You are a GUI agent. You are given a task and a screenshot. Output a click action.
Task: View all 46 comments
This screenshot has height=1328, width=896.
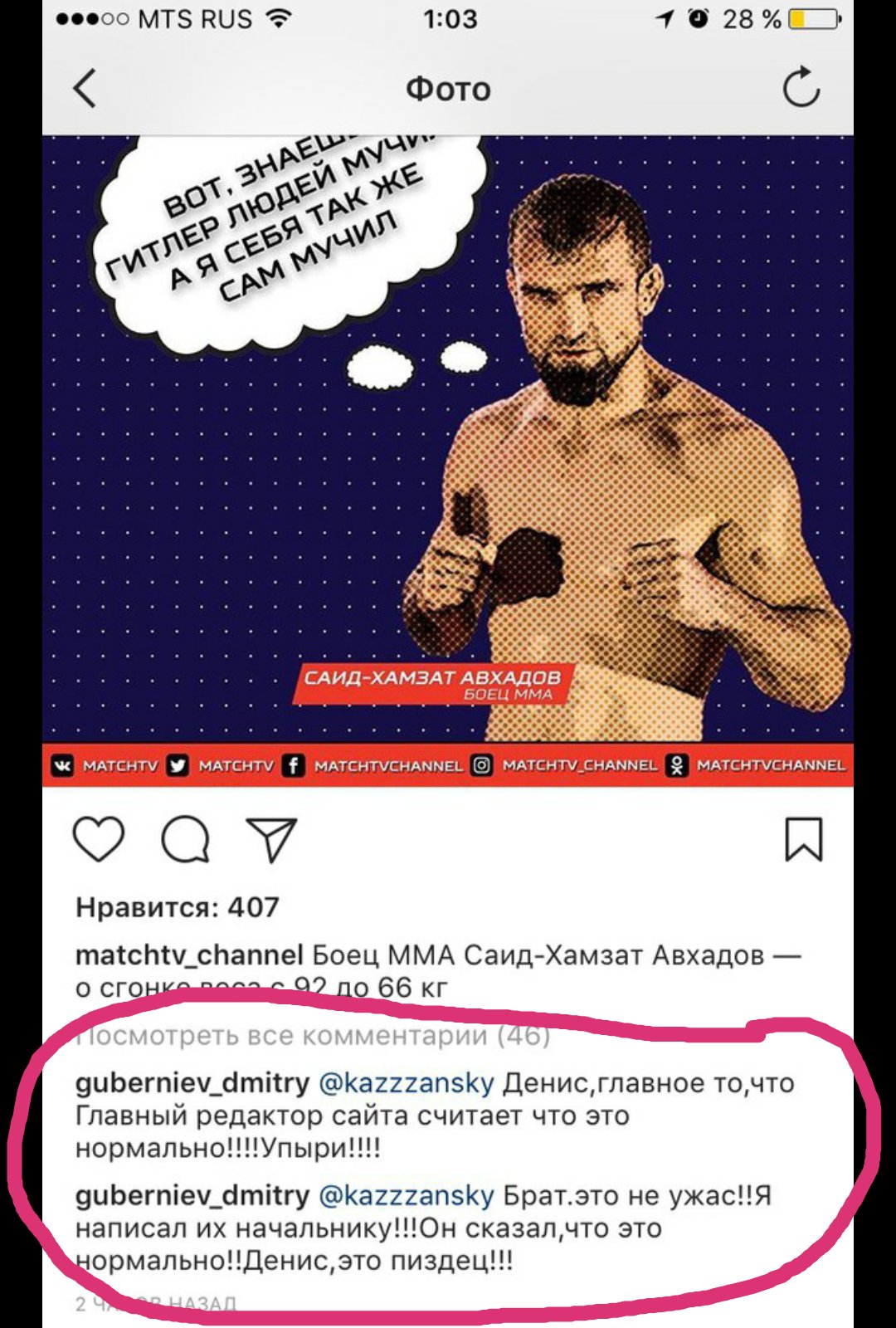(x=314, y=1036)
